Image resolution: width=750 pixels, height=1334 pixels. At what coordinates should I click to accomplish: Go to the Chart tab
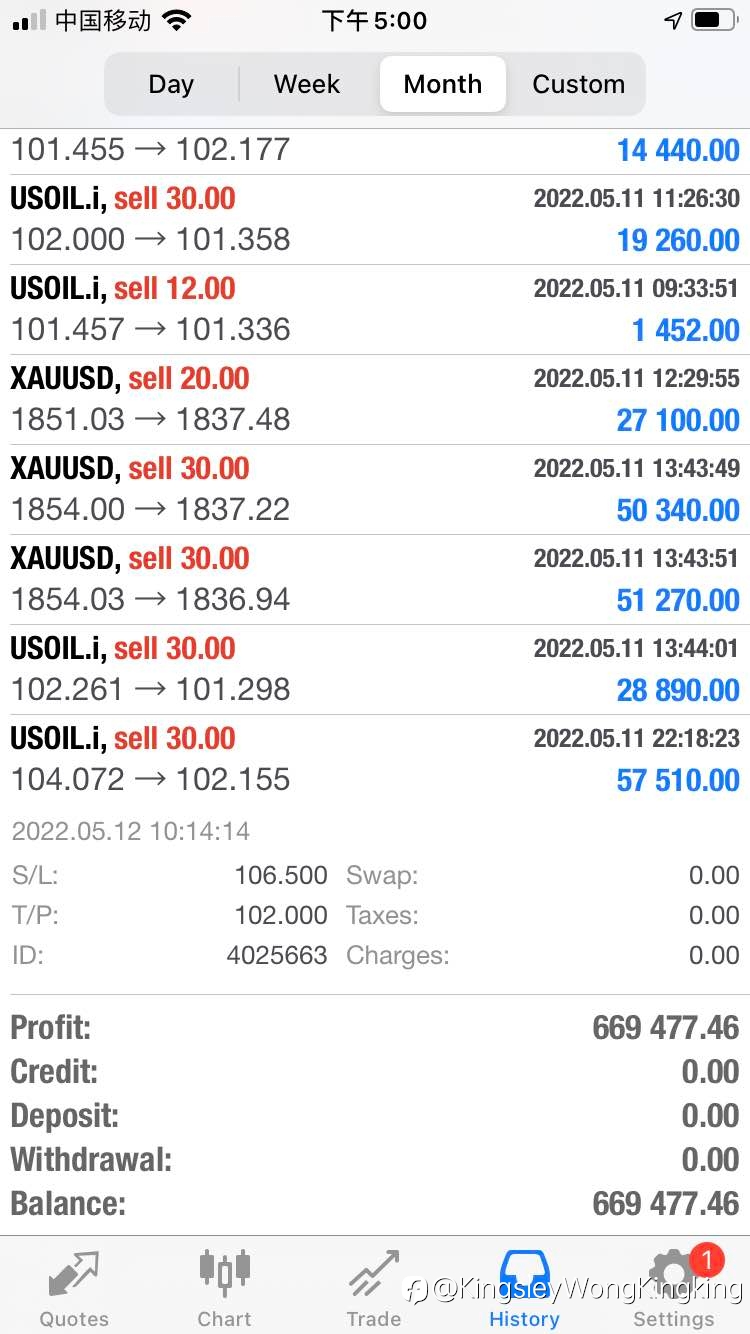224,1289
